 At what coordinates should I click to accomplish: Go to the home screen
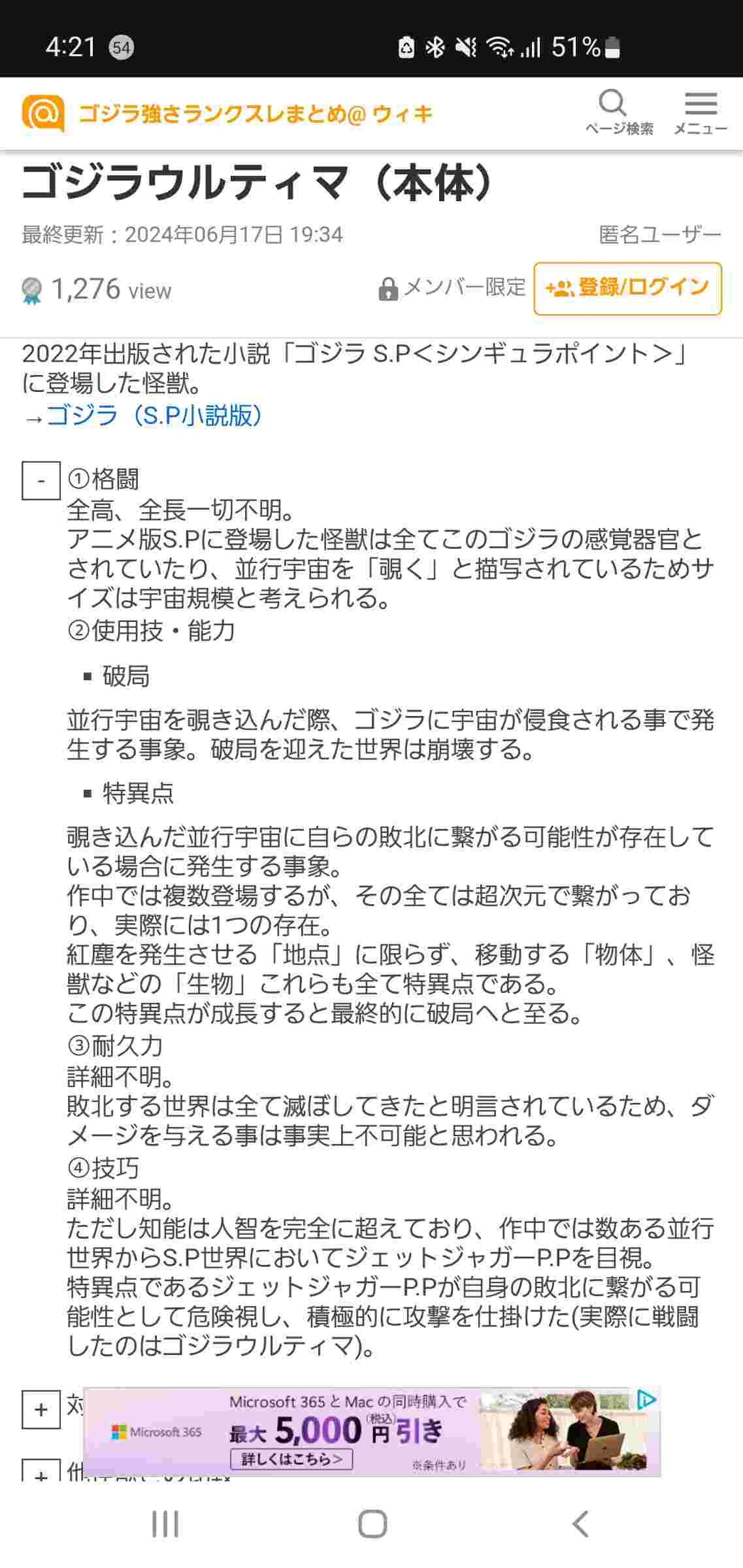coord(372,1524)
